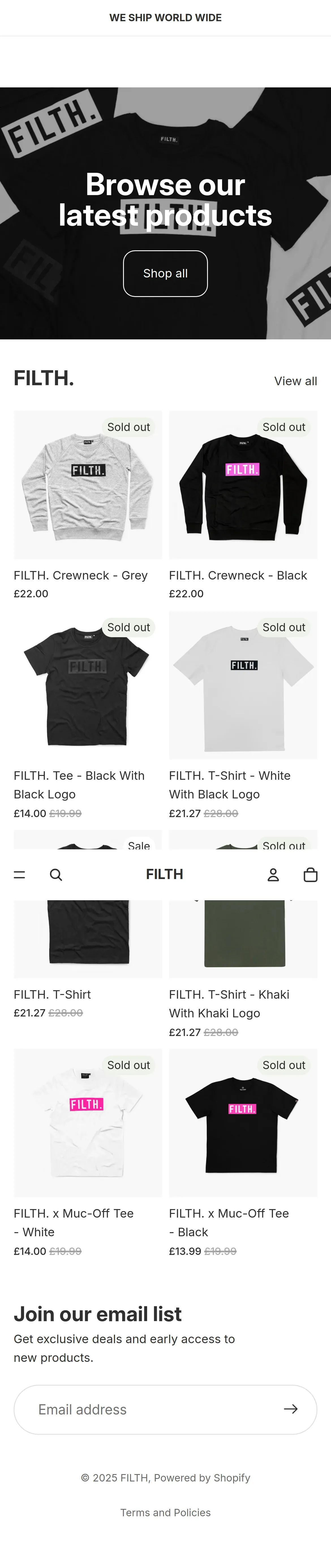The width and height of the screenshot is (331, 1568).
Task: Open FILTH. Crewneck - Grey product
Action: pyautogui.click(x=80, y=575)
